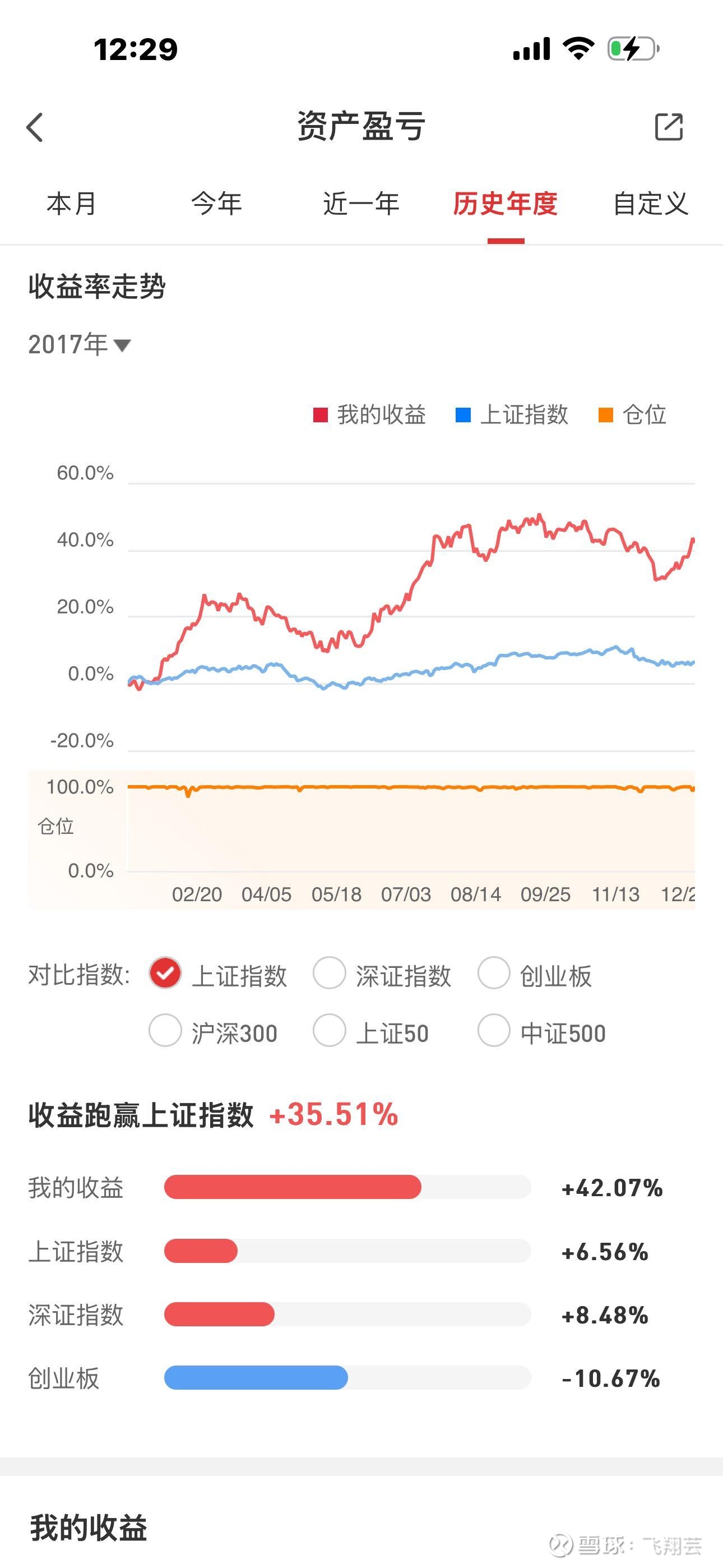This screenshot has width=723, height=1568.
Task: Switch to the 自定义 tab
Action: [x=651, y=204]
